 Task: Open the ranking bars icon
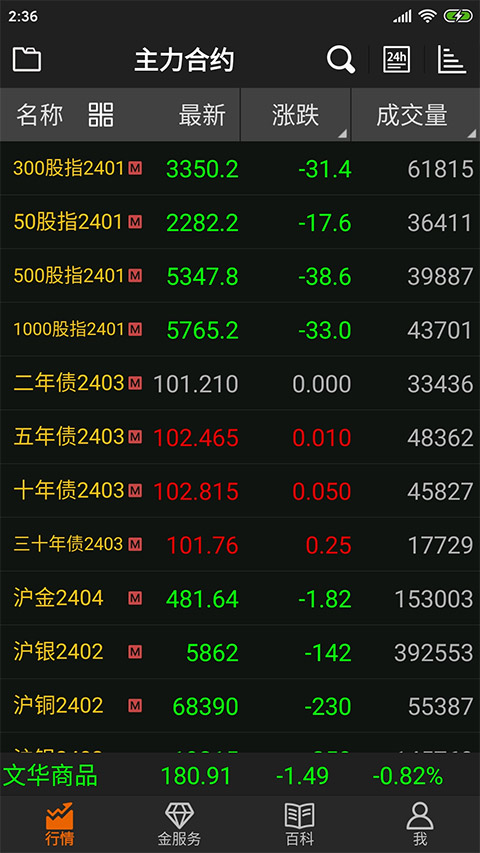(452, 59)
